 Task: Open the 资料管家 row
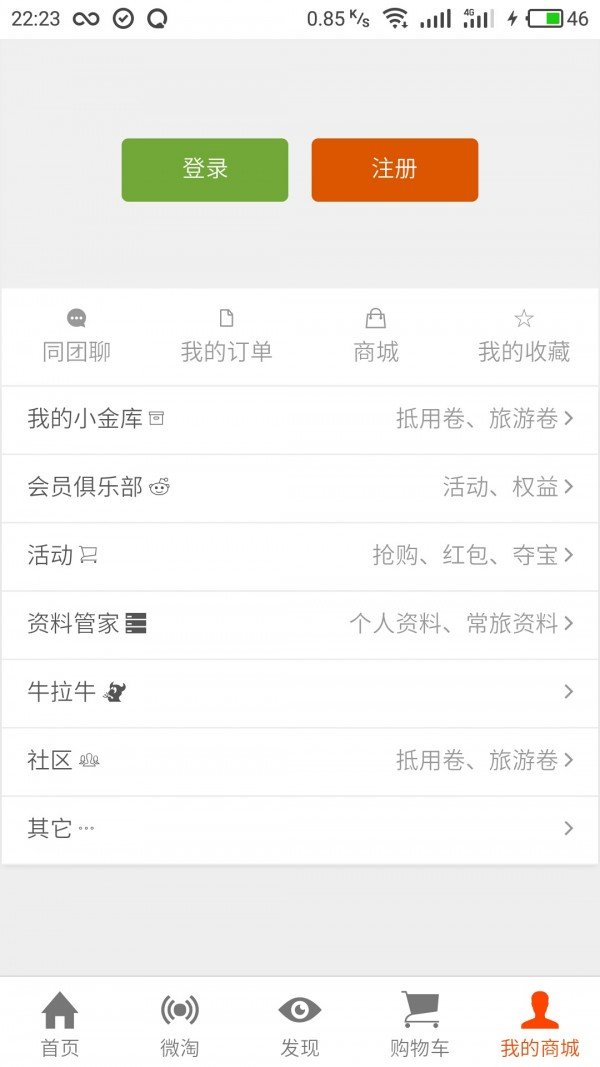point(300,624)
